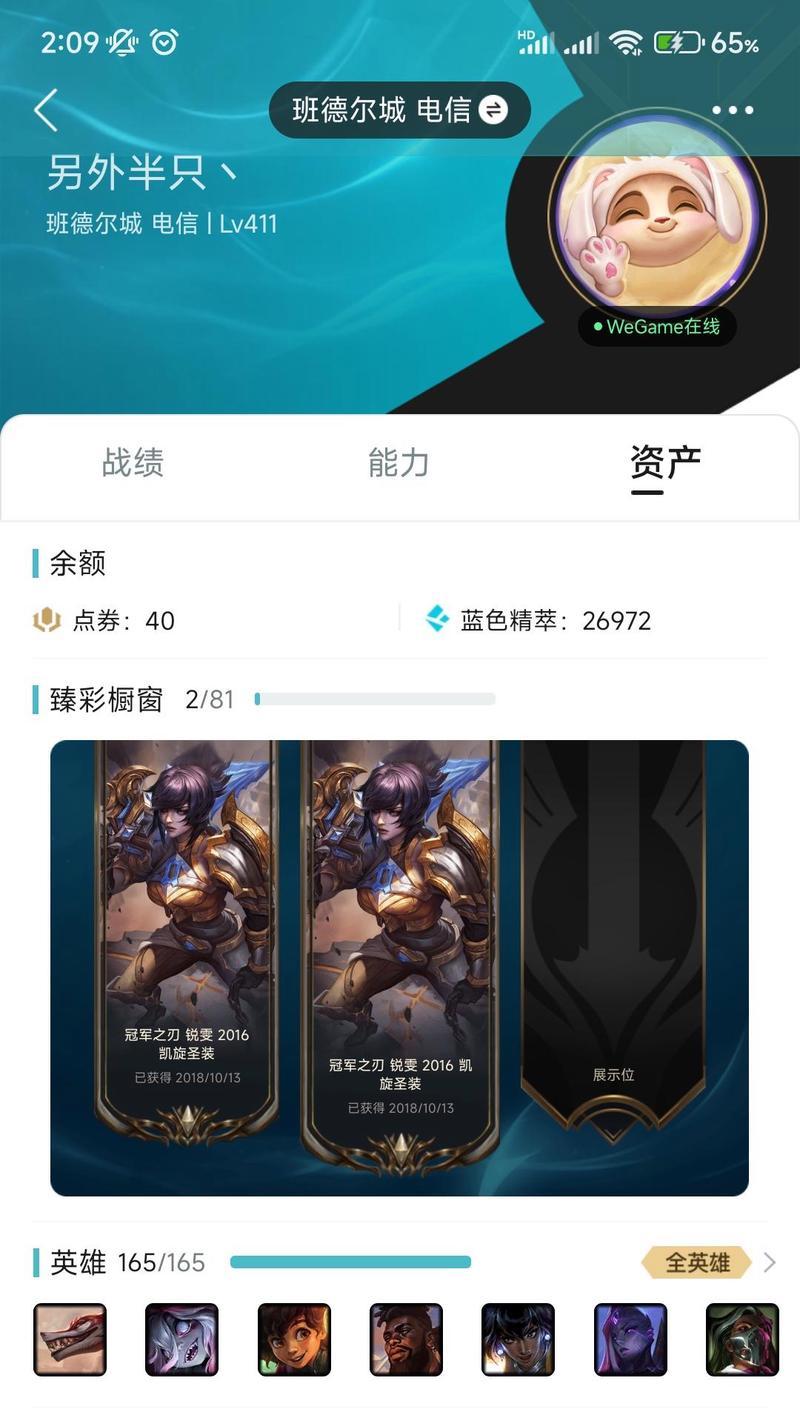
Task: Switch to the 战绩 tab
Action: (133, 463)
